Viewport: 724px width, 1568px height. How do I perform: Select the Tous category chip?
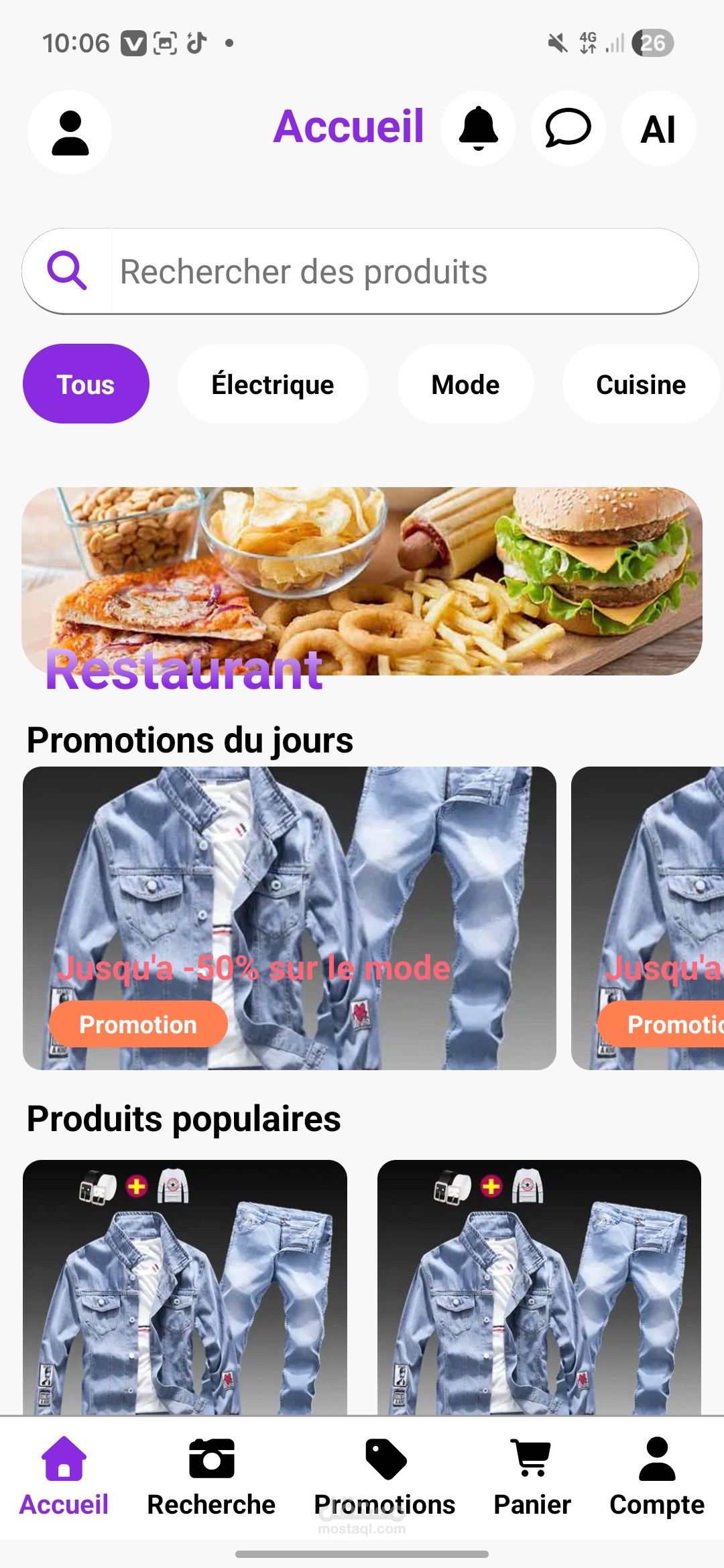coord(86,384)
